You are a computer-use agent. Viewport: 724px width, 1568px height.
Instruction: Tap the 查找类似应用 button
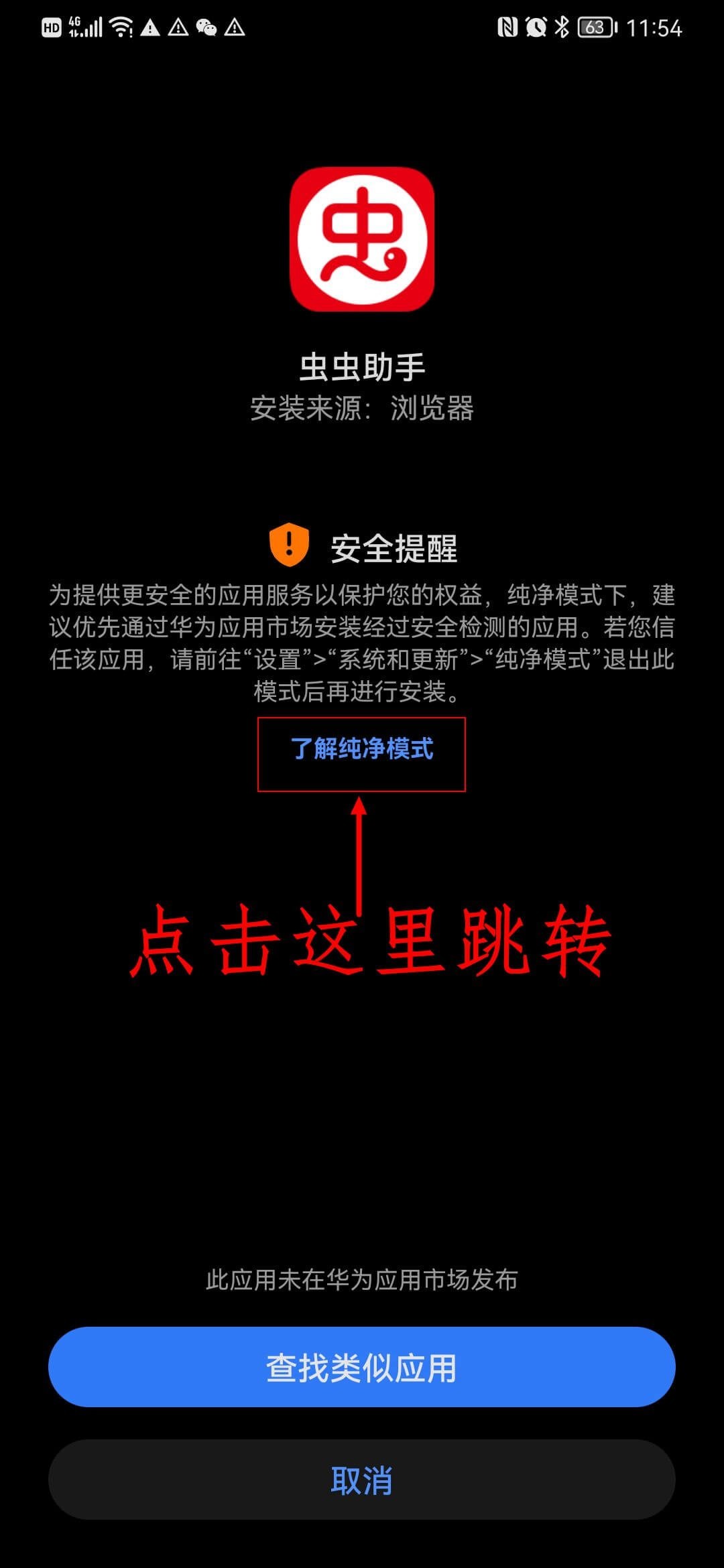pos(361,1367)
